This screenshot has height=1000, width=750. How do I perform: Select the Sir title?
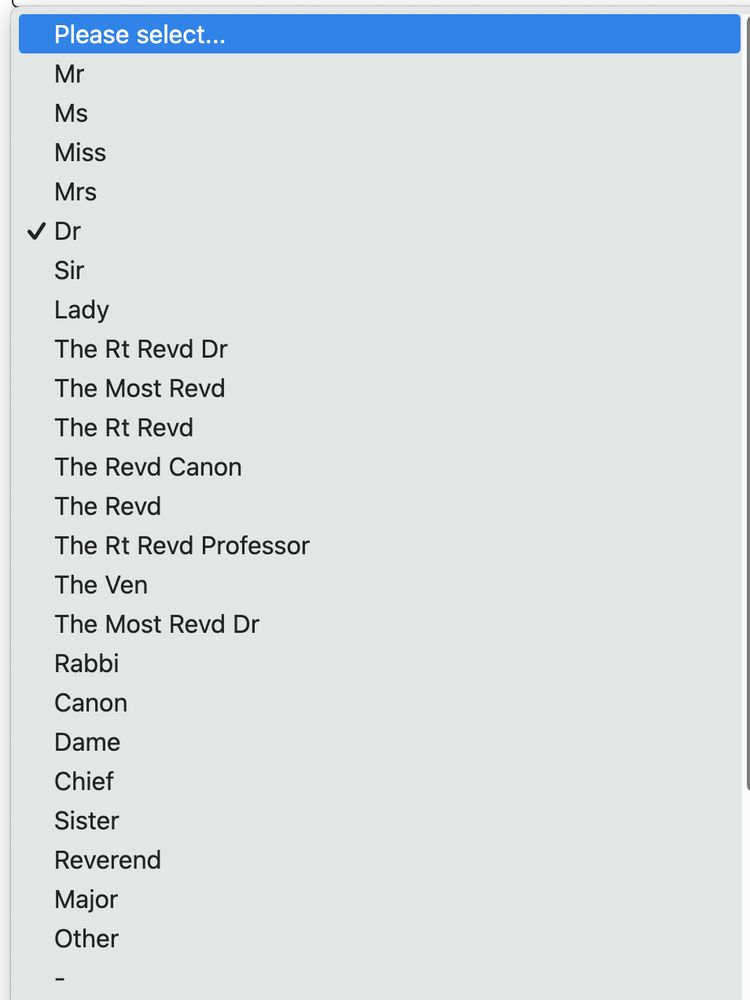pyautogui.click(x=69, y=270)
